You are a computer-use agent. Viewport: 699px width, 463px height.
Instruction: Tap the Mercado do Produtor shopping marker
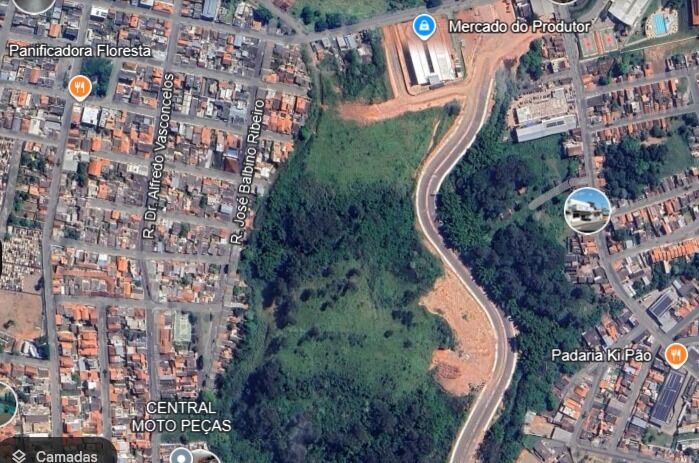click(424, 27)
